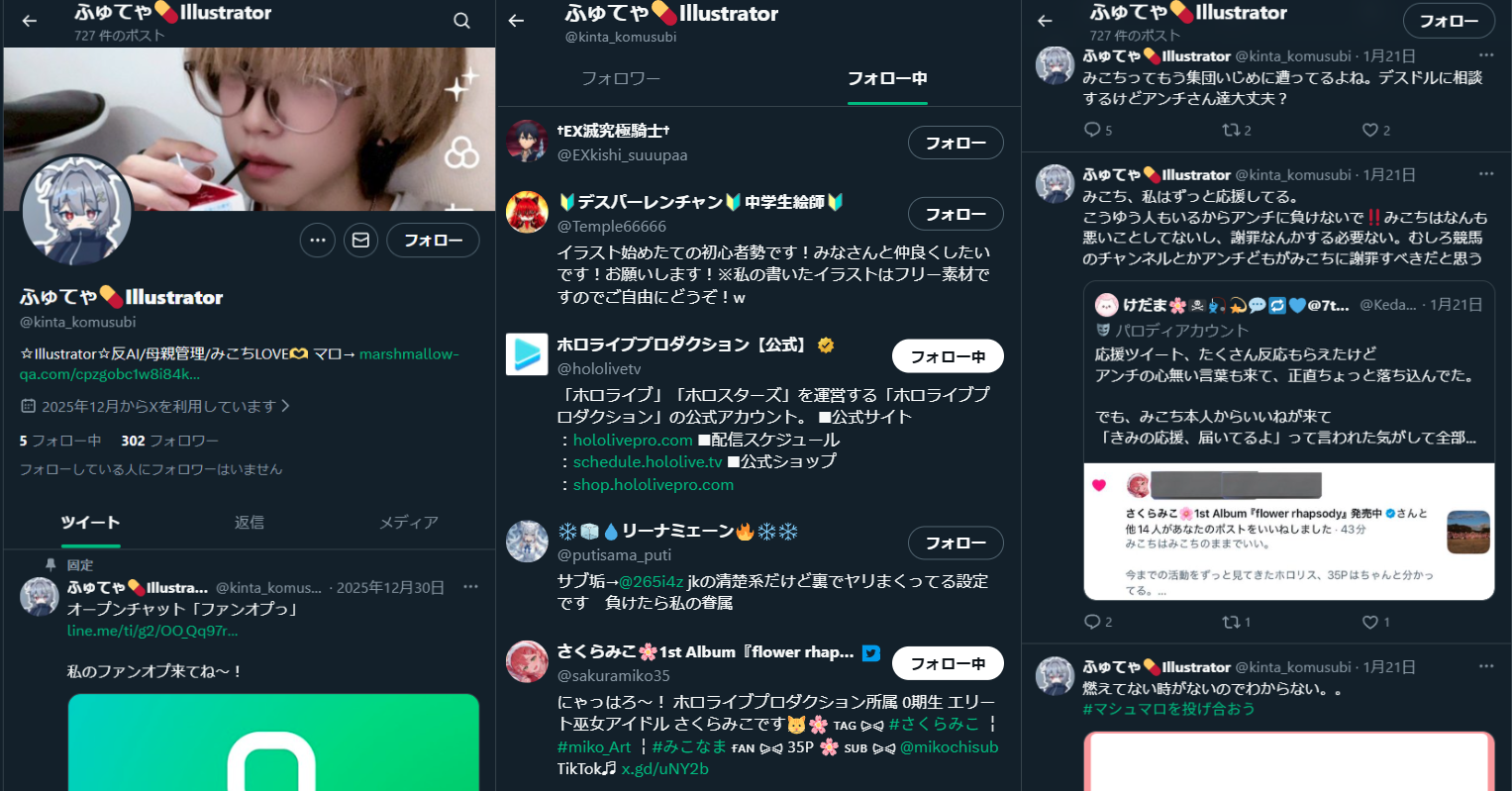
Task: Send a direct message via the envelope icon
Action: 360,240
